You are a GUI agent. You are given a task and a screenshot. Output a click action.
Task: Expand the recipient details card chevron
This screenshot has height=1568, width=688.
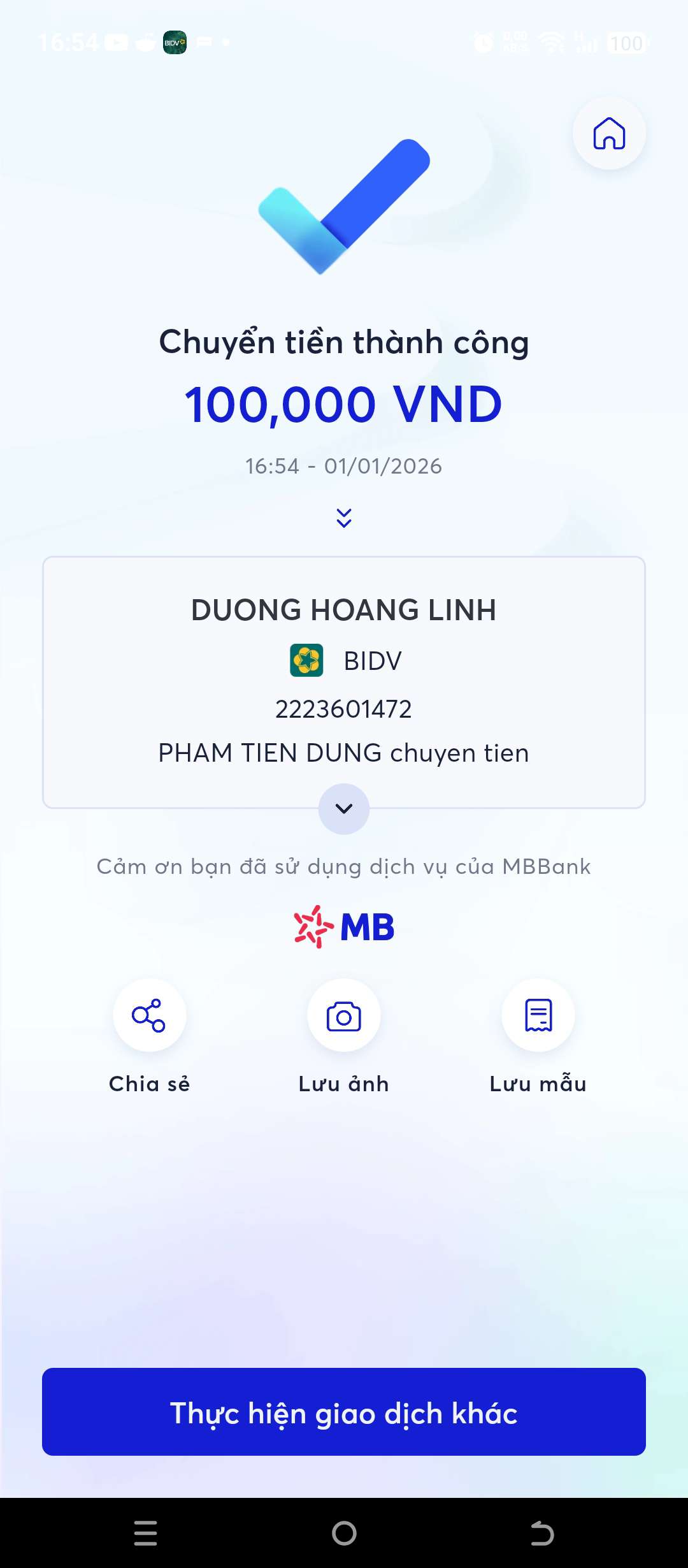click(344, 808)
